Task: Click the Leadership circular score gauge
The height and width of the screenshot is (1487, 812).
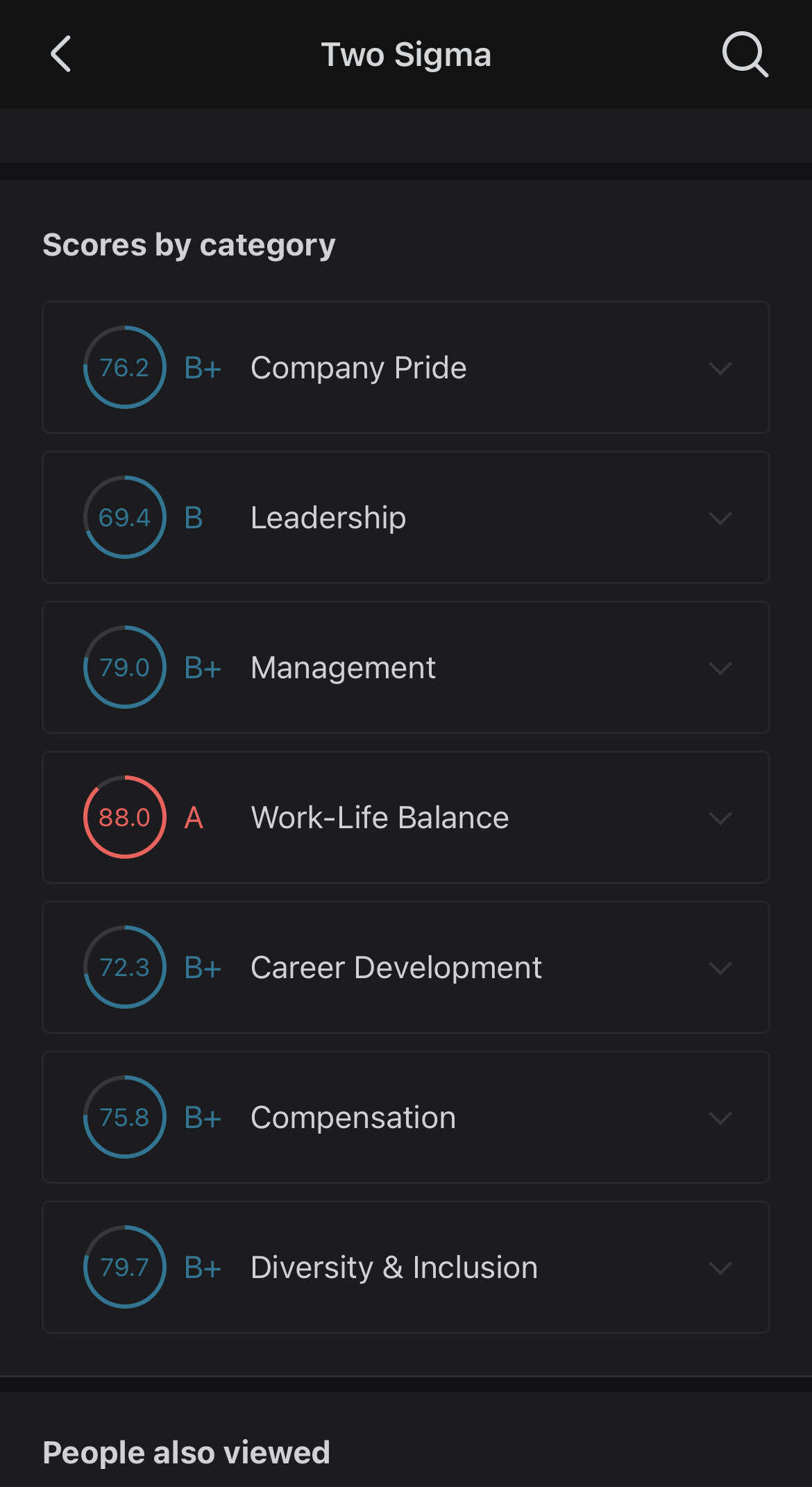Action: pyautogui.click(x=124, y=517)
